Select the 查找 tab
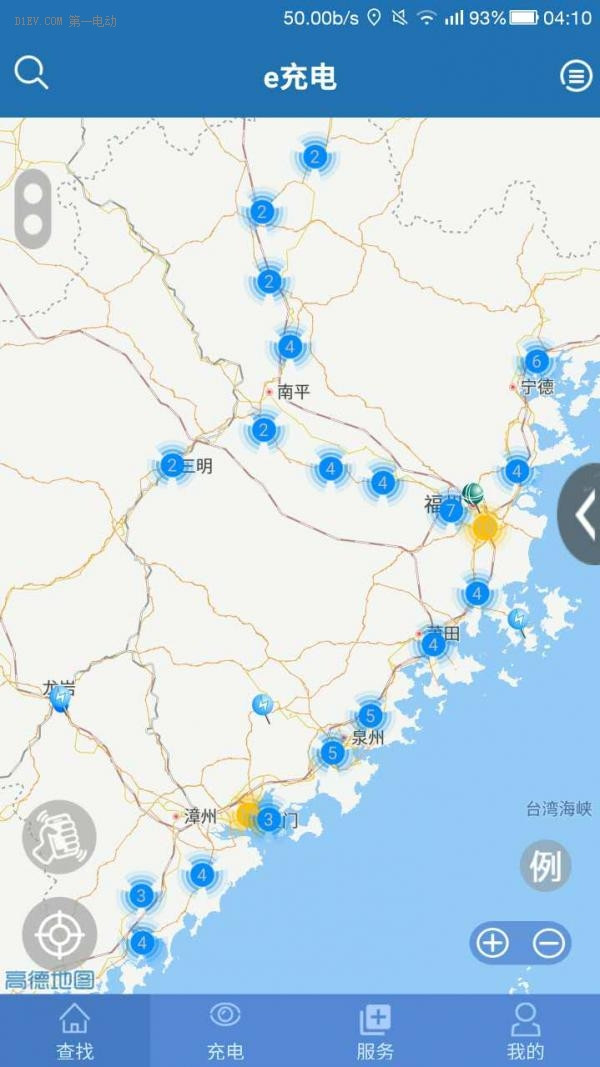This screenshot has width=600, height=1067. click(75, 1031)
